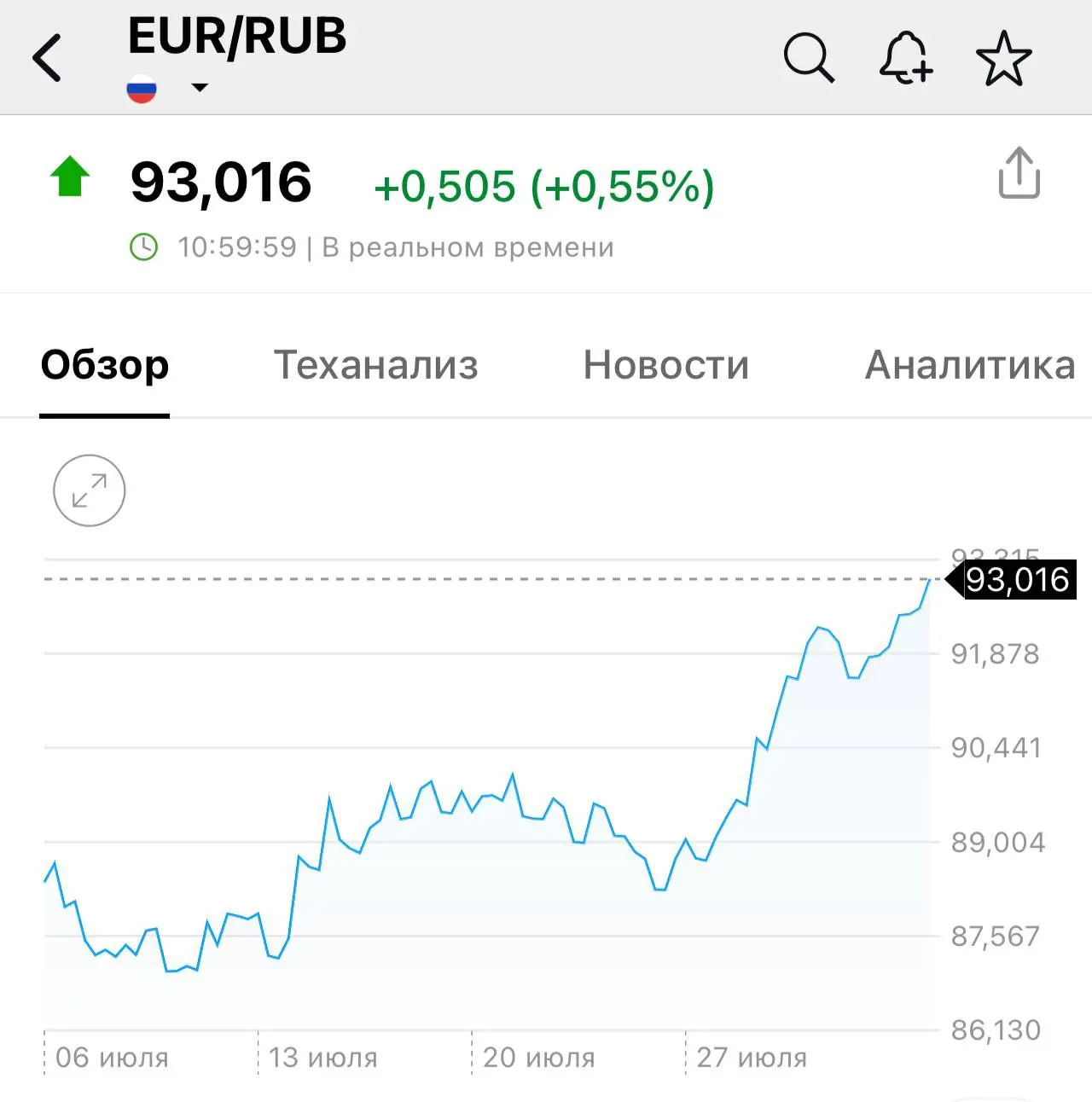Switch to the Аналитика tab
1092x1102 pixels.
tap(970, 365)
